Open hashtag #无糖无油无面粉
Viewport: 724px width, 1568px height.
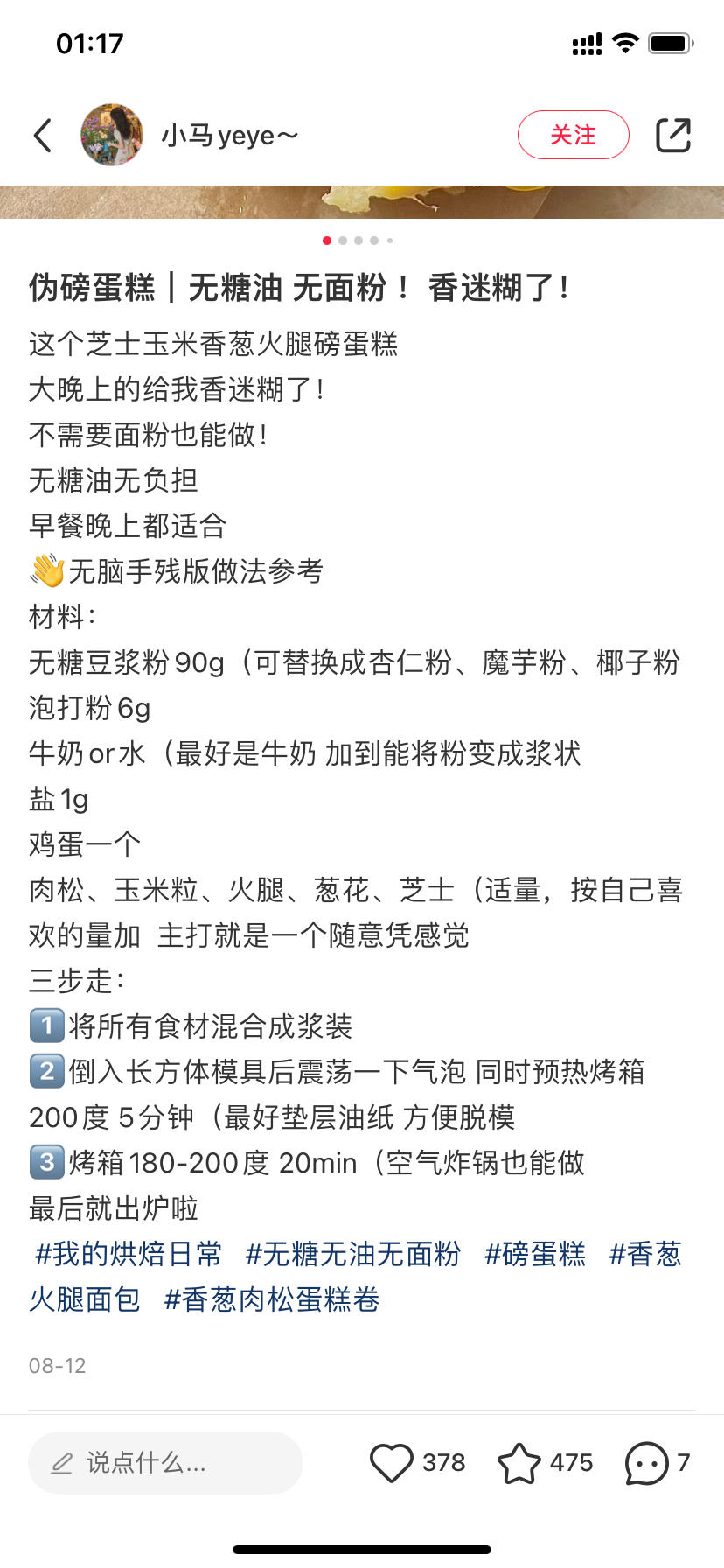coord(352,1254)
